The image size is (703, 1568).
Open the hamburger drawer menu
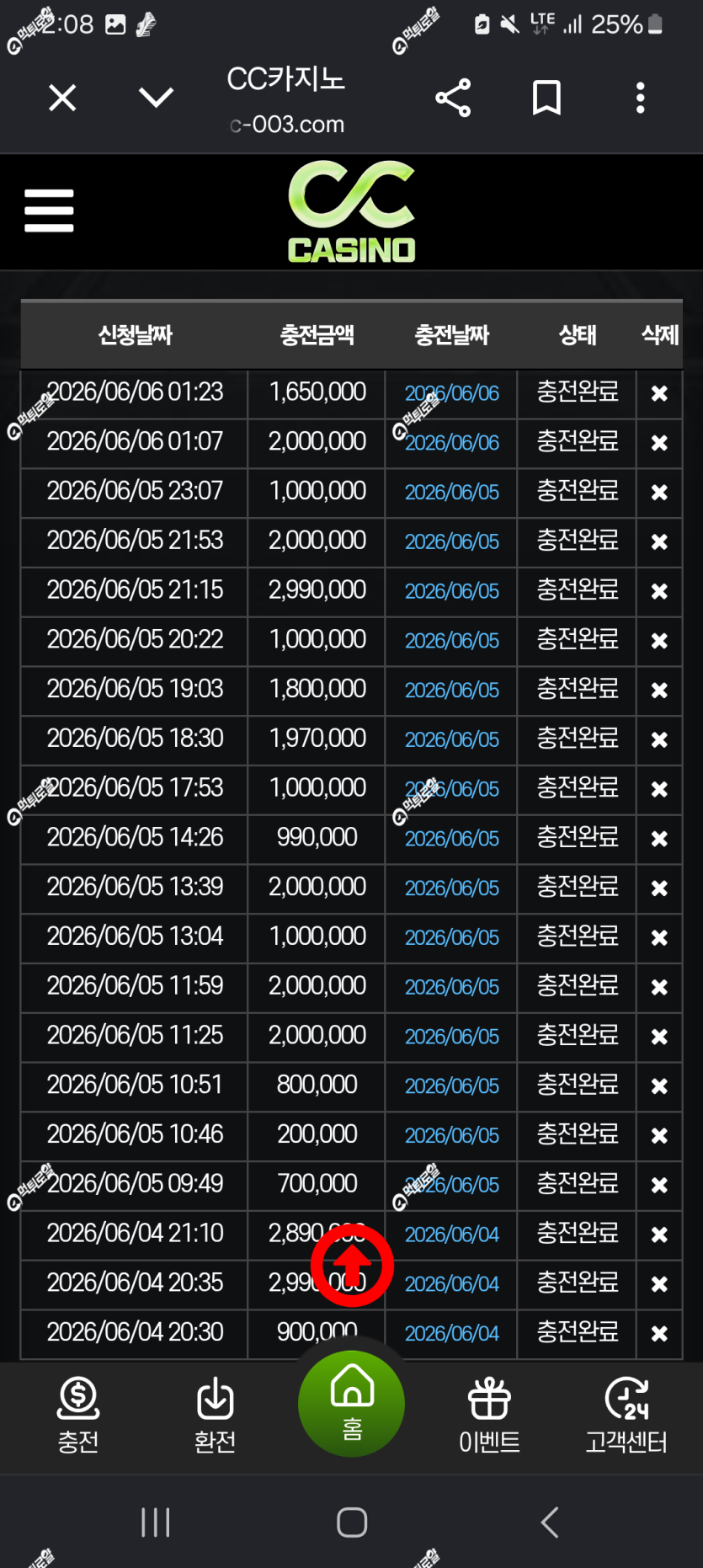(x=49, y=211)
